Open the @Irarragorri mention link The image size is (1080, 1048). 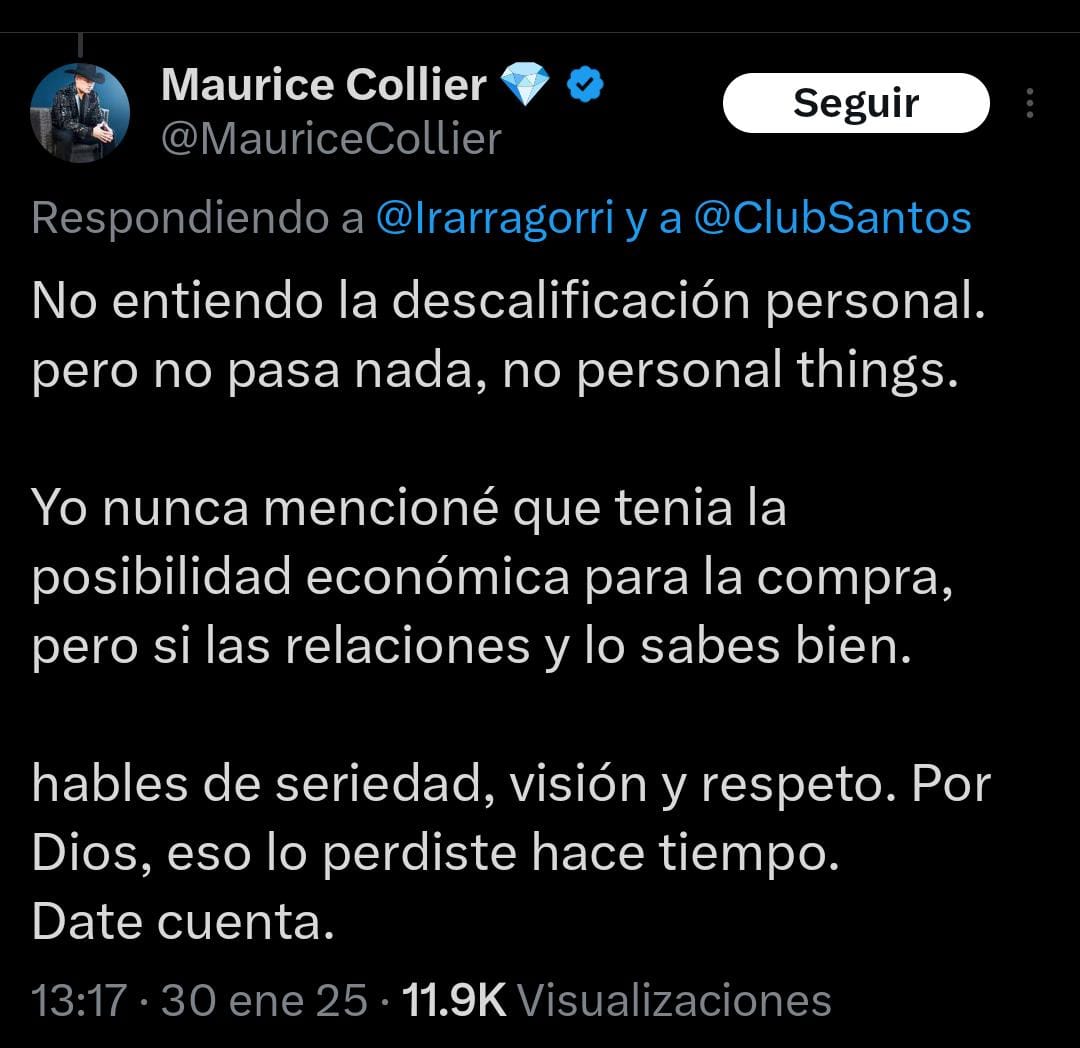(495, 218)
